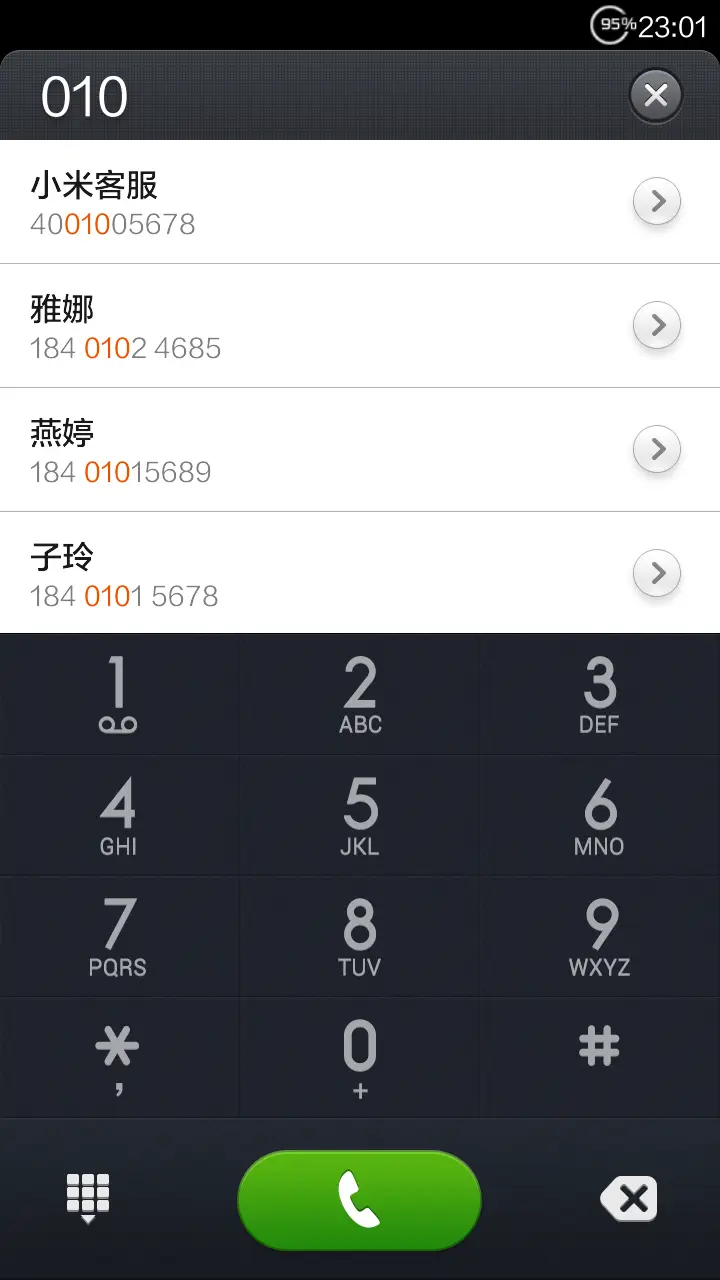Enter digit 7 PQRS
Viewport: 720px width, 1280px height.
point(118,937)
